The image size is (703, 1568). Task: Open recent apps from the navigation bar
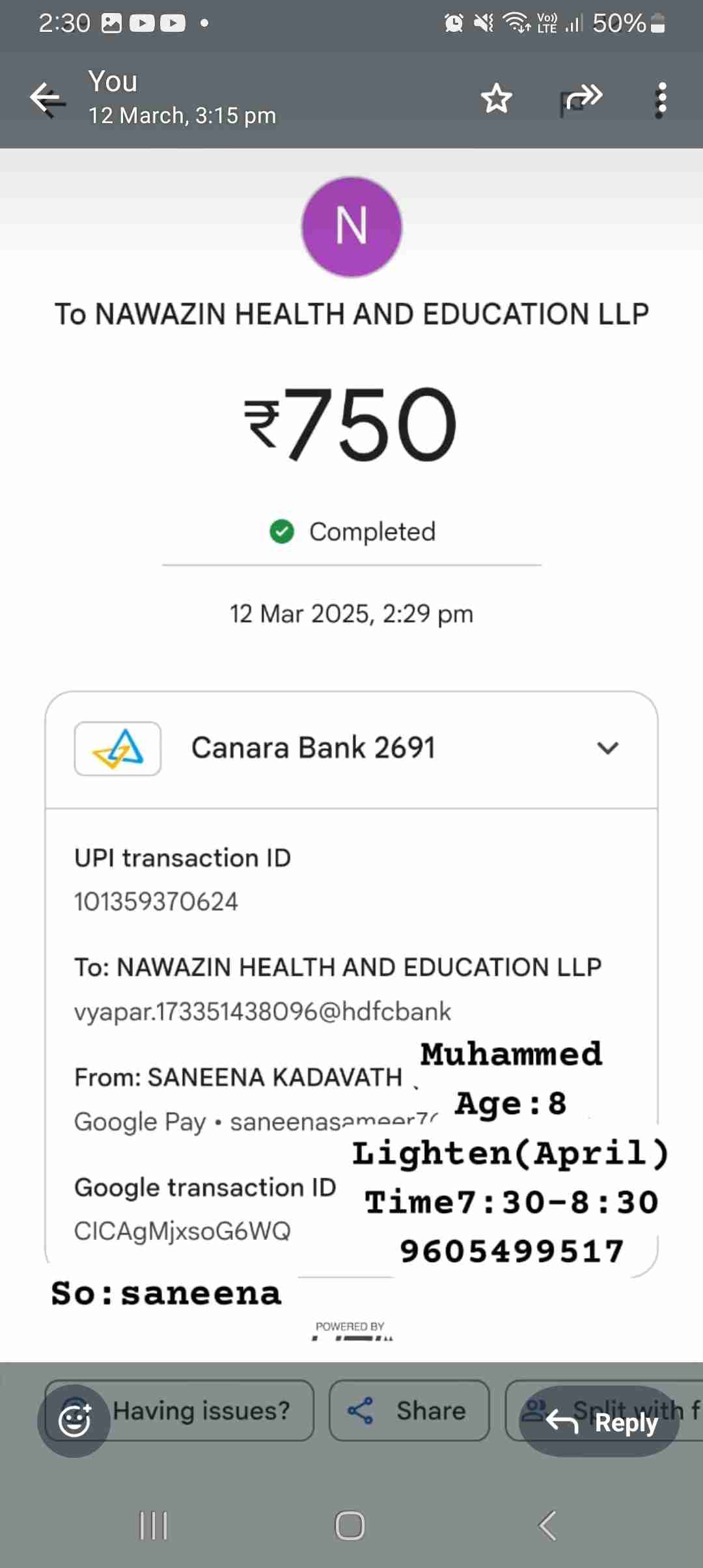pyautogui.click(x=154, y=1525)
